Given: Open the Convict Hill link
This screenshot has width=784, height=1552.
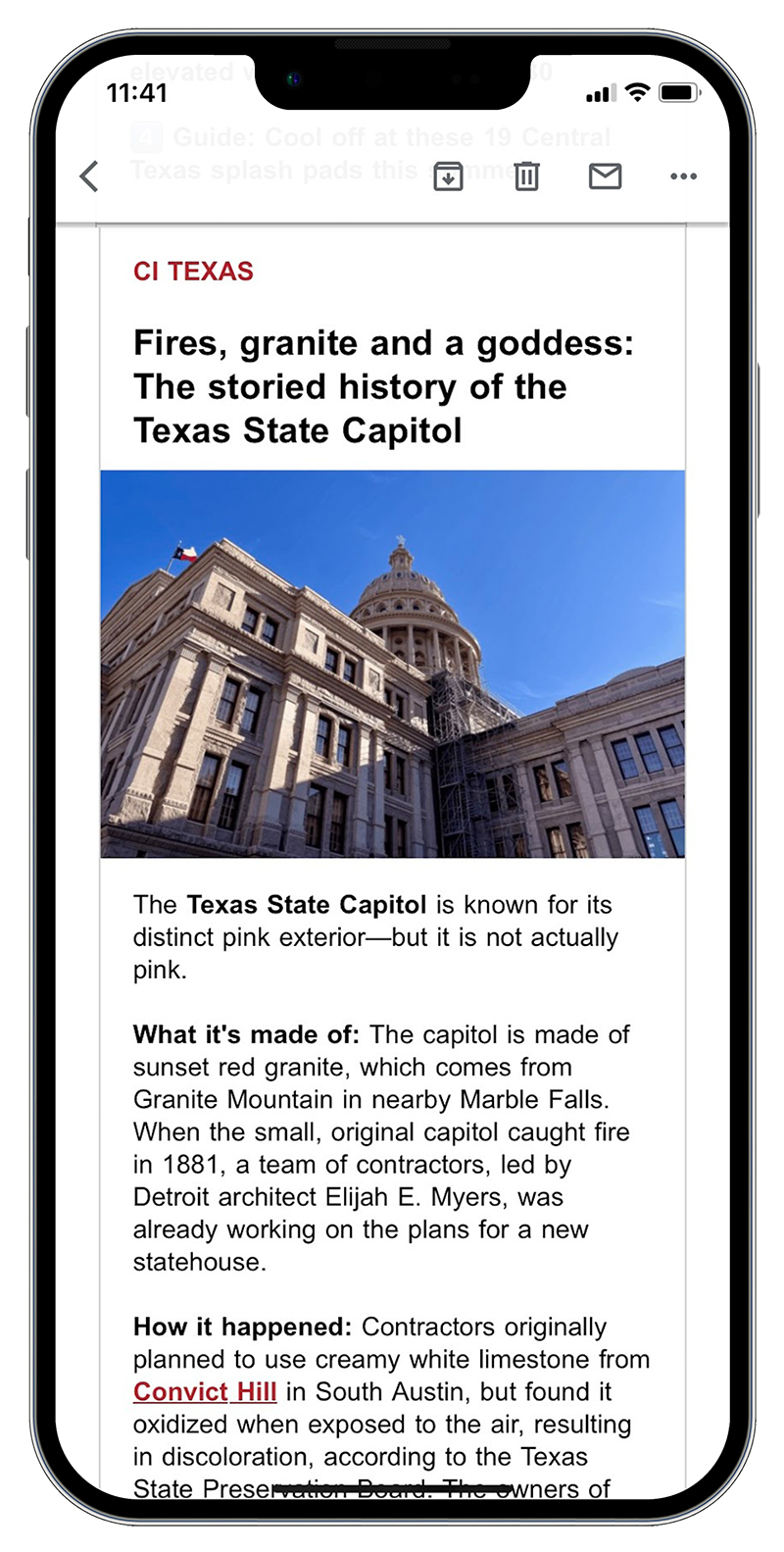Looking at the screenshot, I should coord(205,1392).
